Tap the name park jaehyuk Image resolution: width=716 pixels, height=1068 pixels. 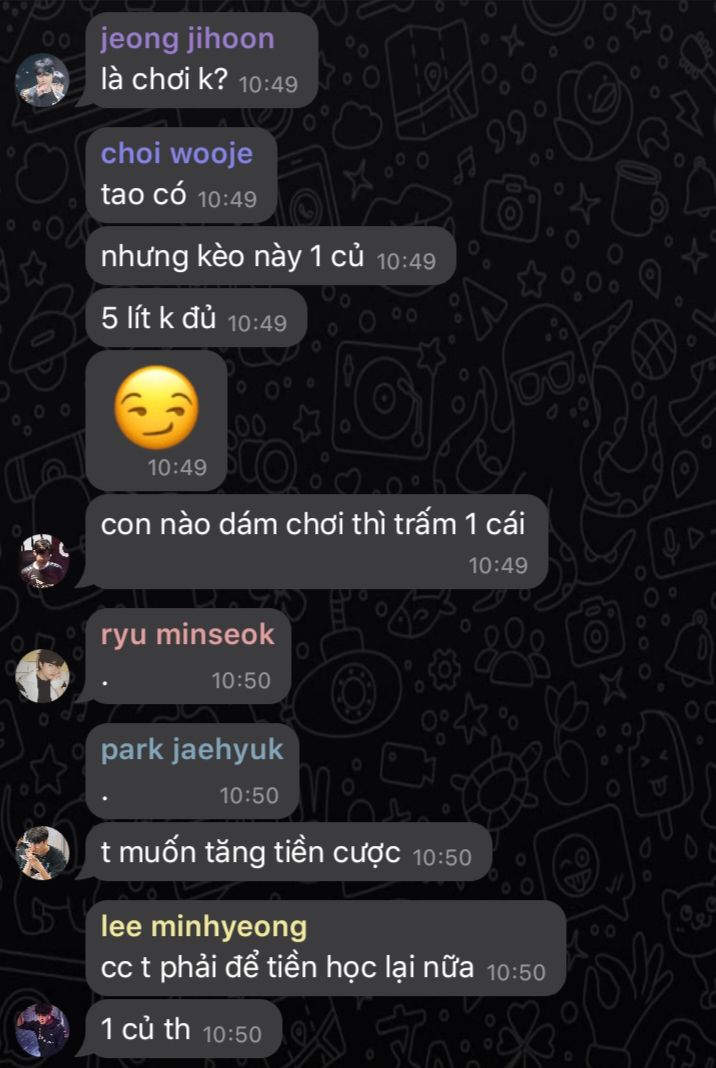click(x=192, y=749)
